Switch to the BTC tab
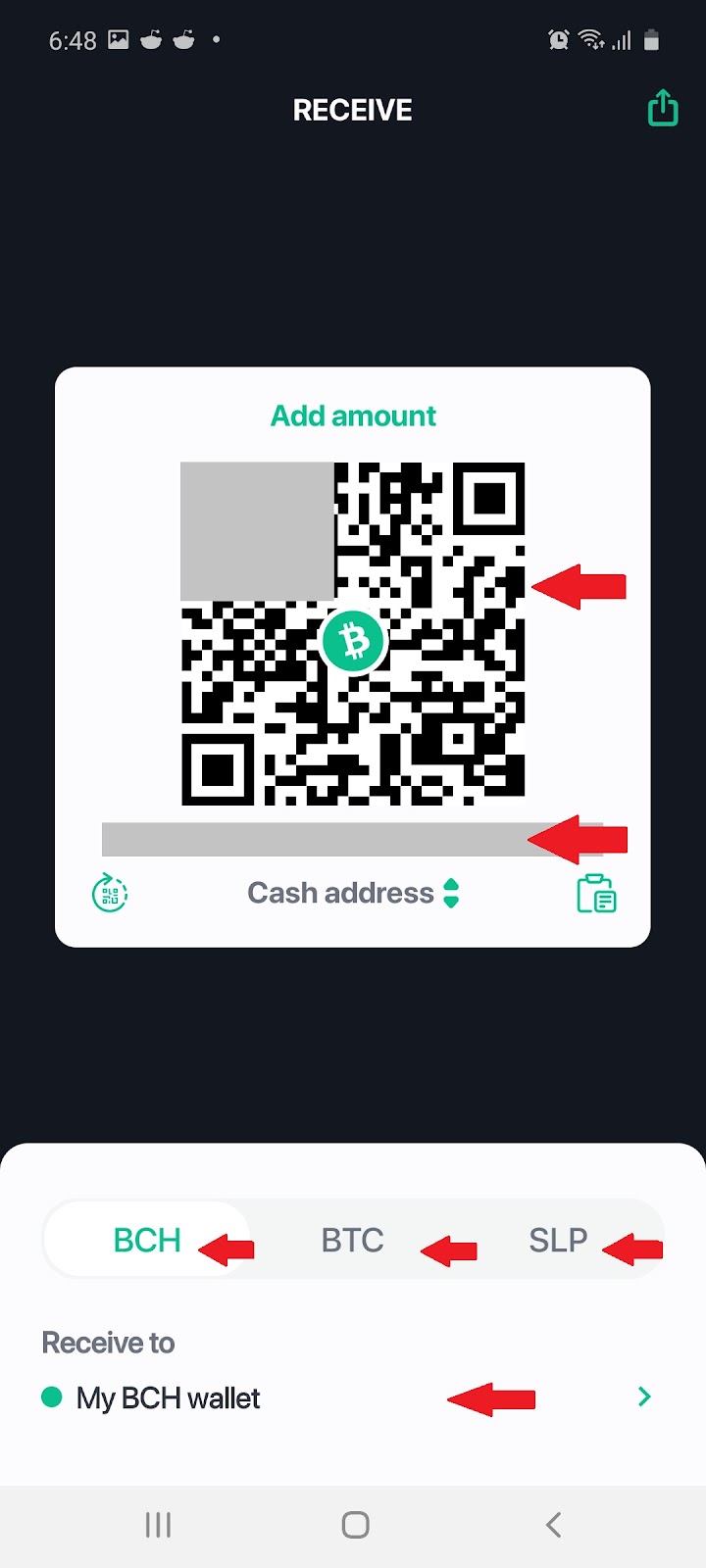This screenshot has width=706, height=1568. point(353,1240)
